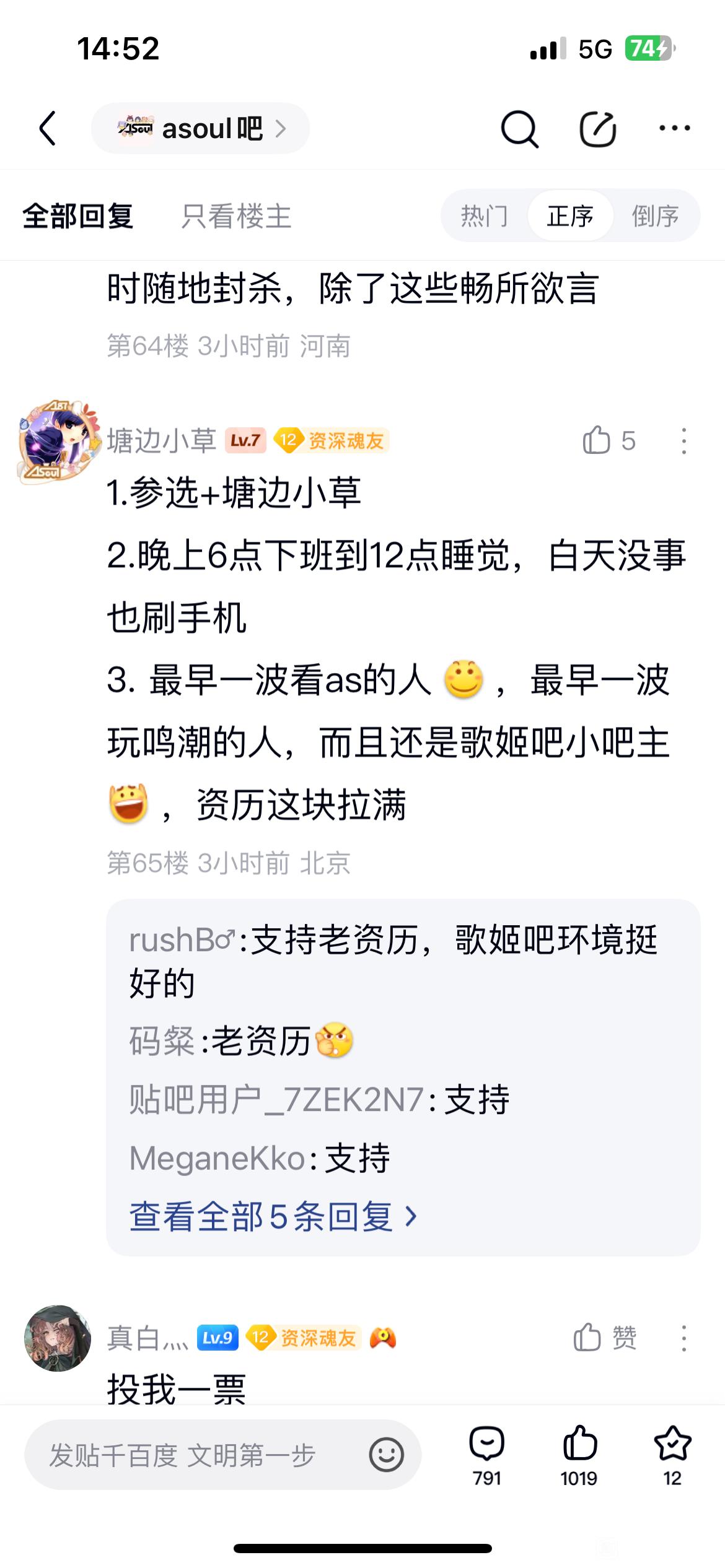The image size is (725, 1568).
Task: Open the emoji picker in reply bar
Action: pyautogui.click(x=386, y=1455)
